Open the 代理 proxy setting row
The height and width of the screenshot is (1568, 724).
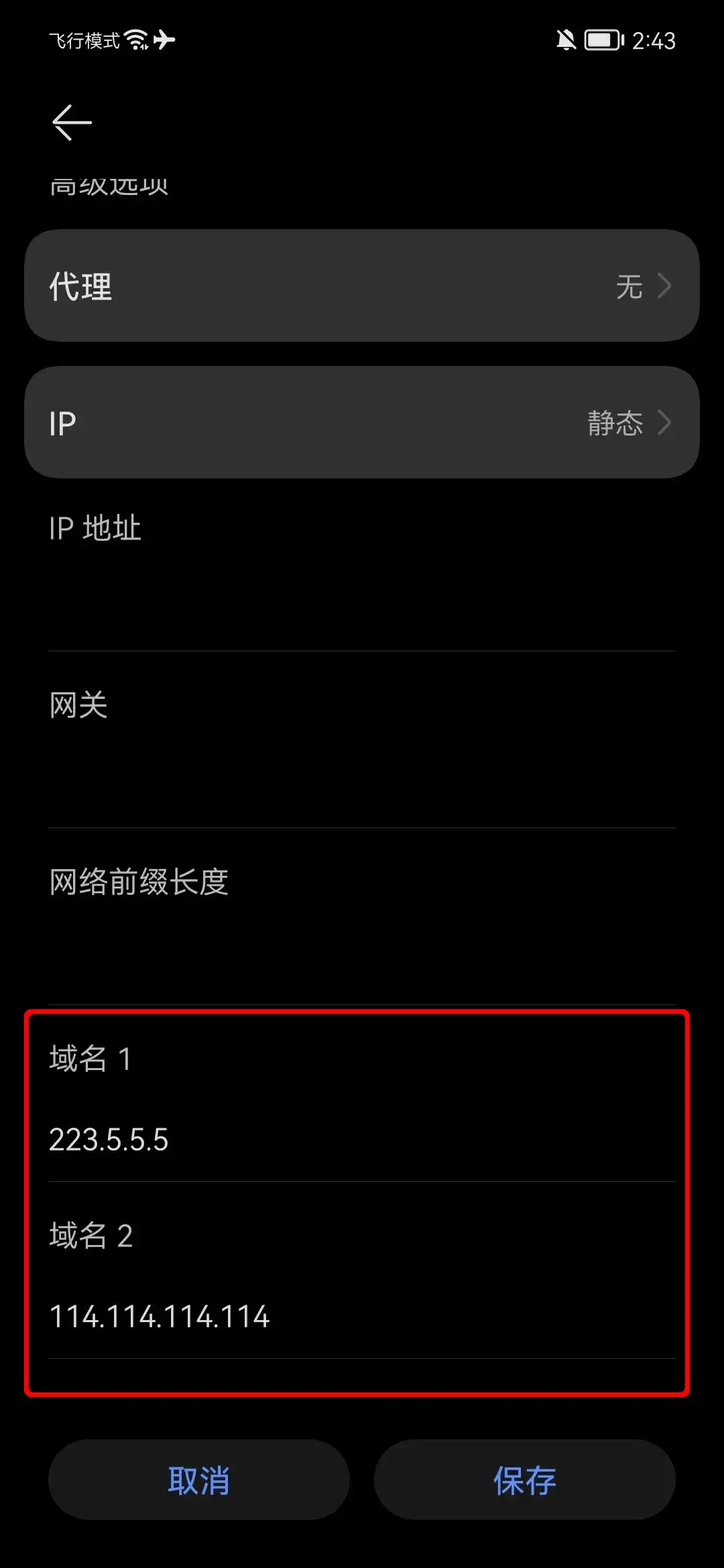pos(362,286)
